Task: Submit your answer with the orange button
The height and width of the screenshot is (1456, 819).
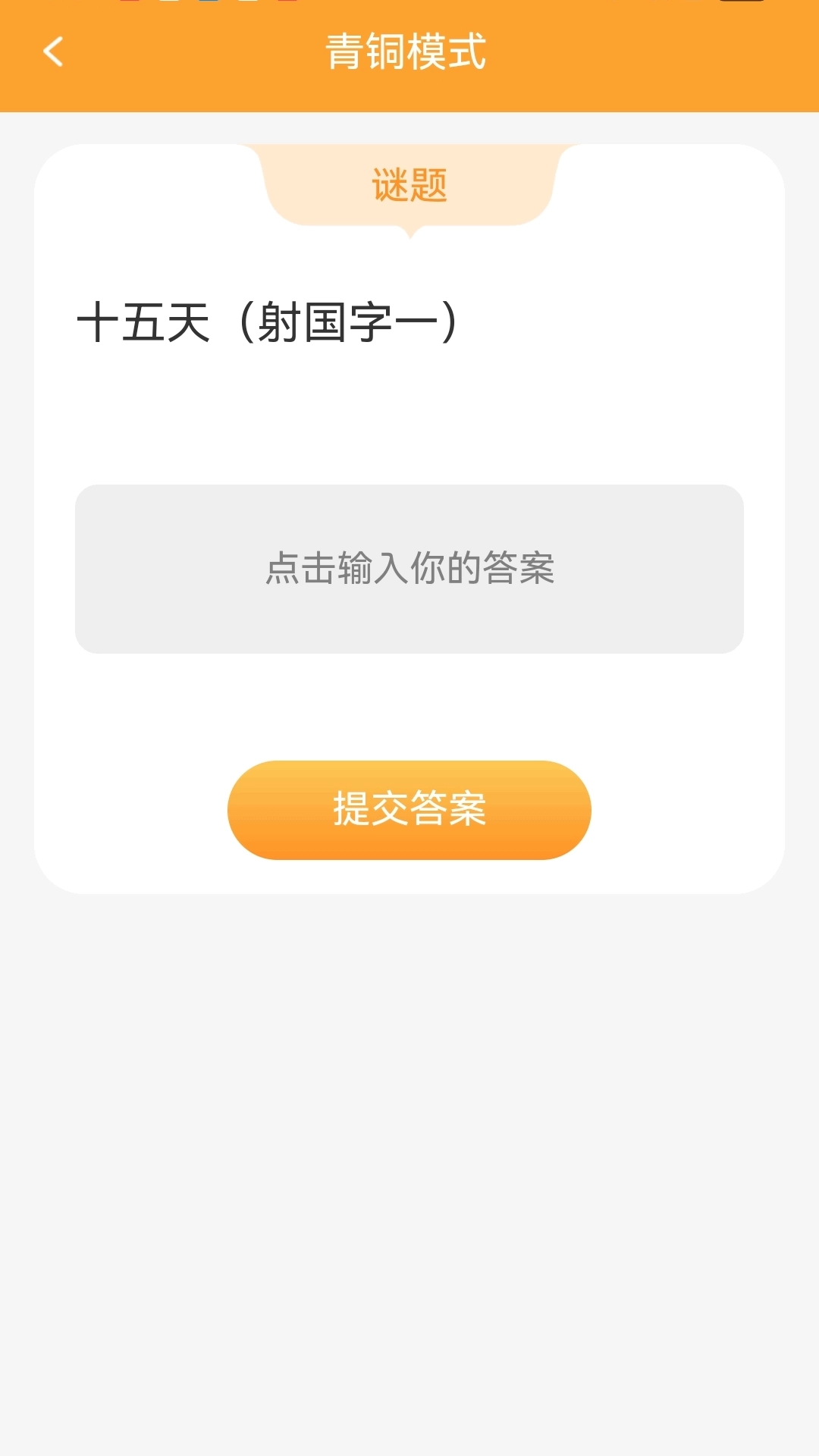Action: point(409,809)
